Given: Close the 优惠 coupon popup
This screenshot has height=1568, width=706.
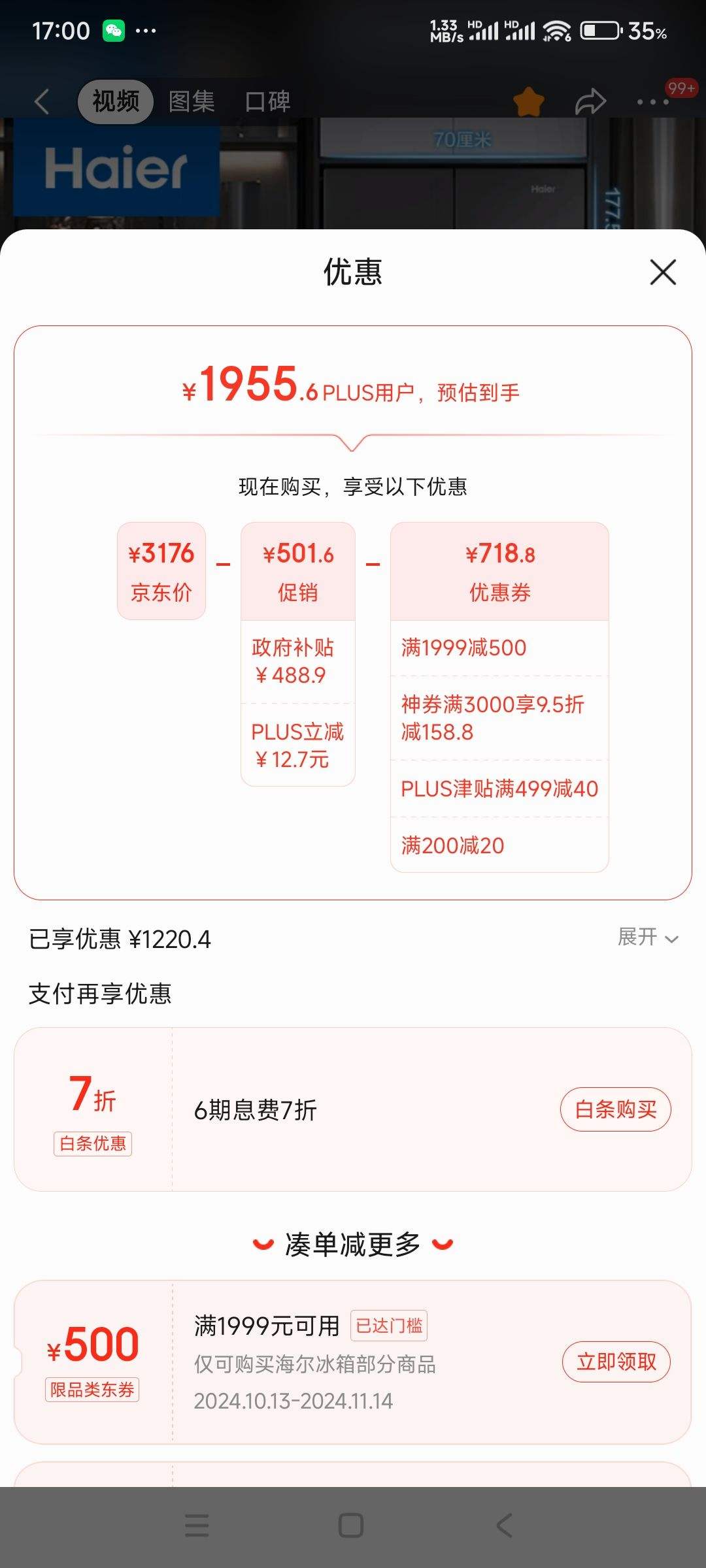Looking at the screenshot, I should pyautogui.click(x=663, y=273).
